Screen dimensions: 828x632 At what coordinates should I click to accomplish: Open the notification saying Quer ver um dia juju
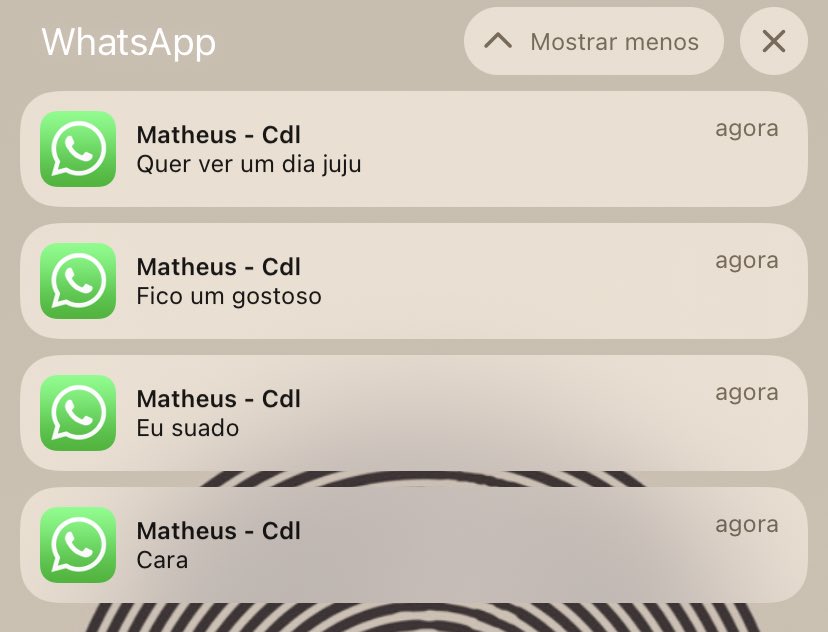[414, 149]
